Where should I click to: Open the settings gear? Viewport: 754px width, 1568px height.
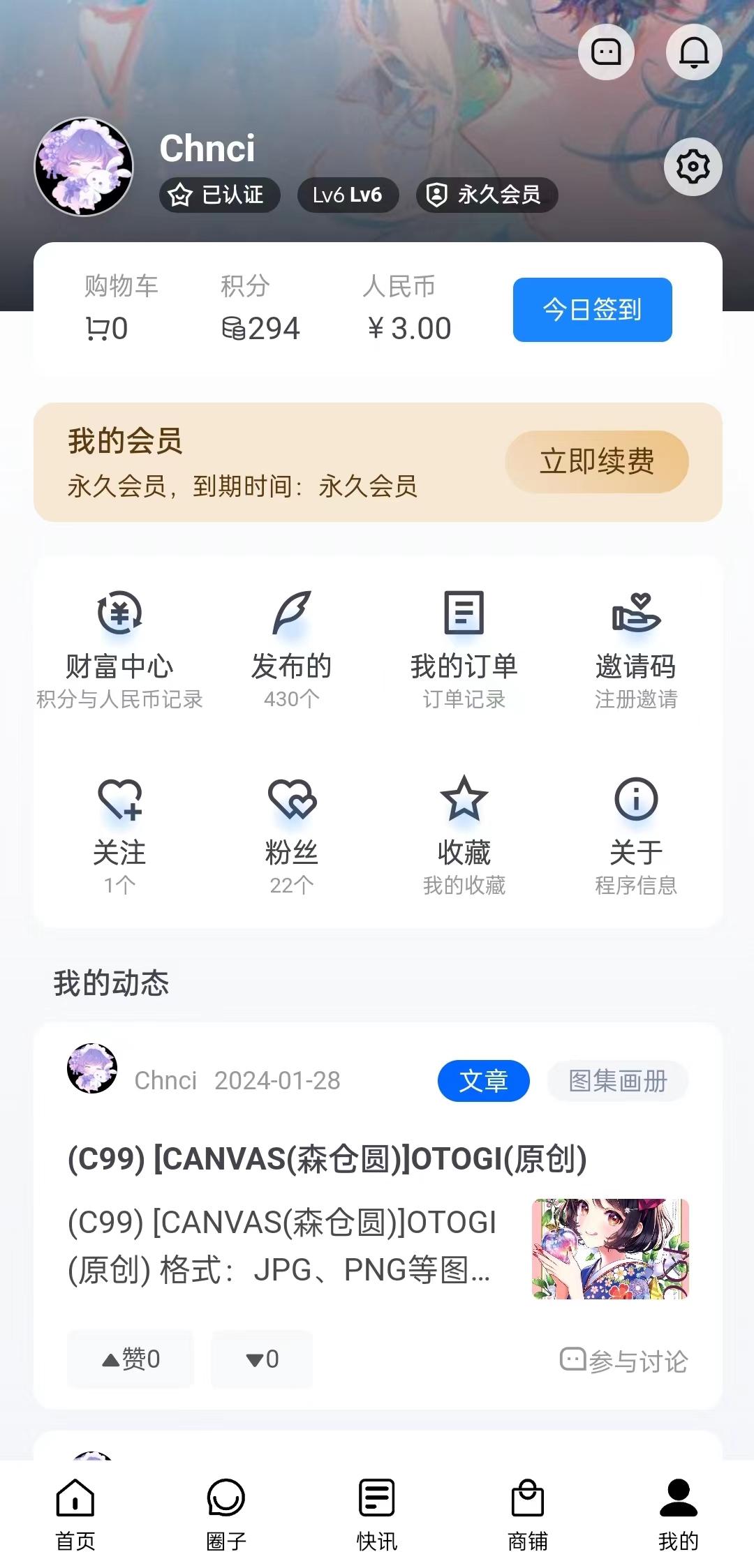coord(693,167)
